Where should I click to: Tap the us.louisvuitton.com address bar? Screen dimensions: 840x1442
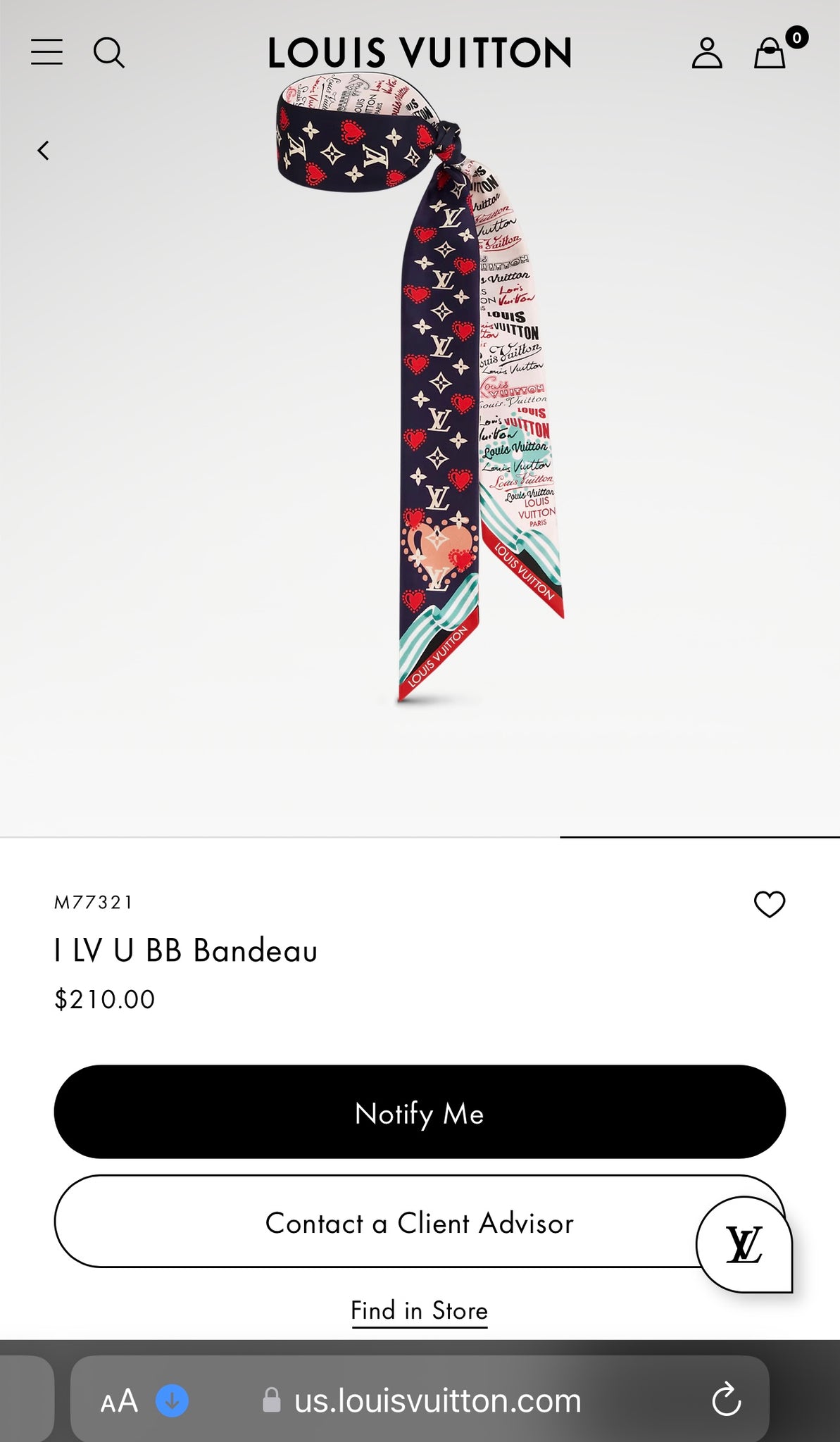click(x=437, y=1400)
